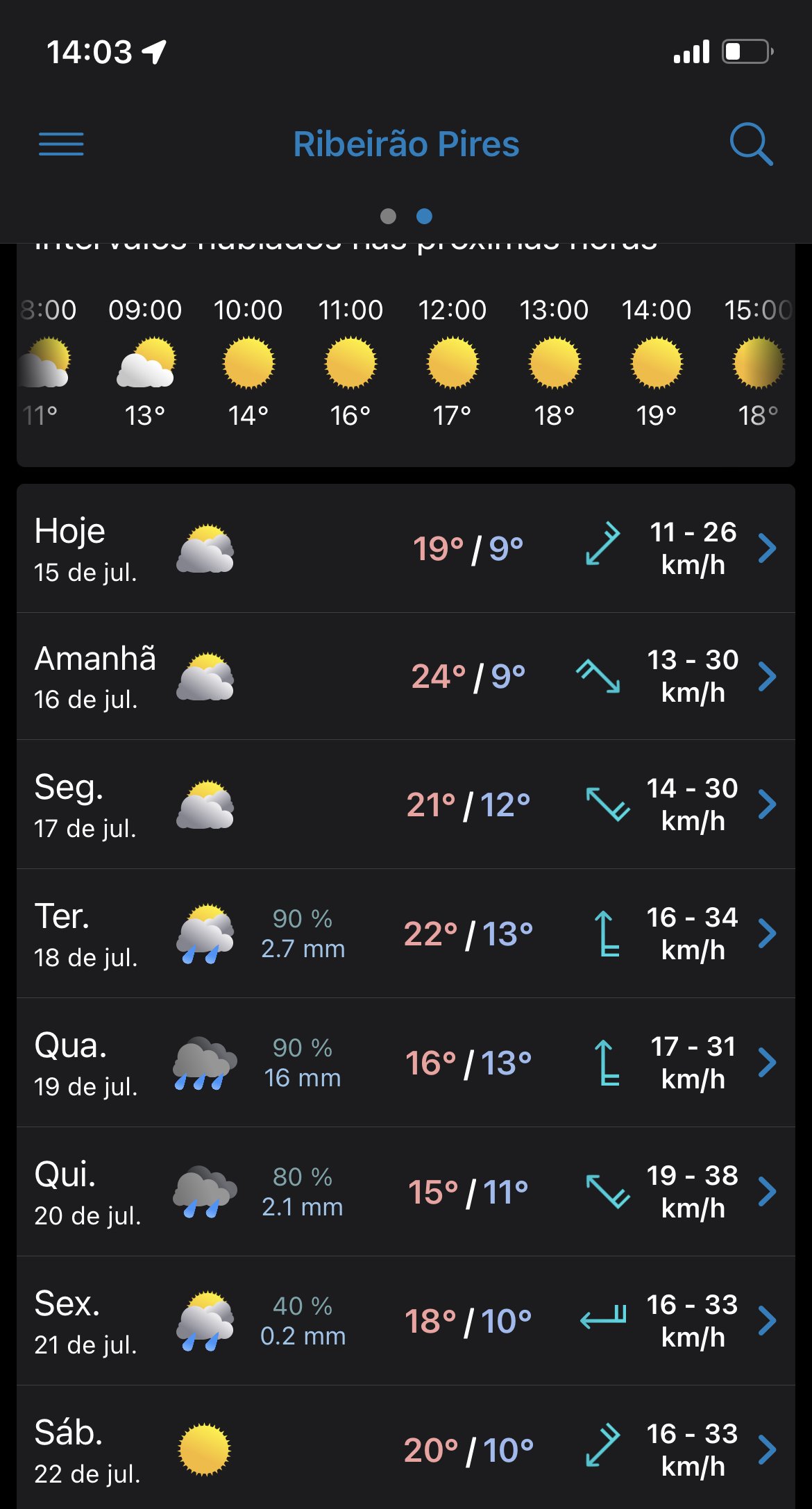Open the location search magnifier
Viewport: 812px width, 1509px height.
pos(751,144)
